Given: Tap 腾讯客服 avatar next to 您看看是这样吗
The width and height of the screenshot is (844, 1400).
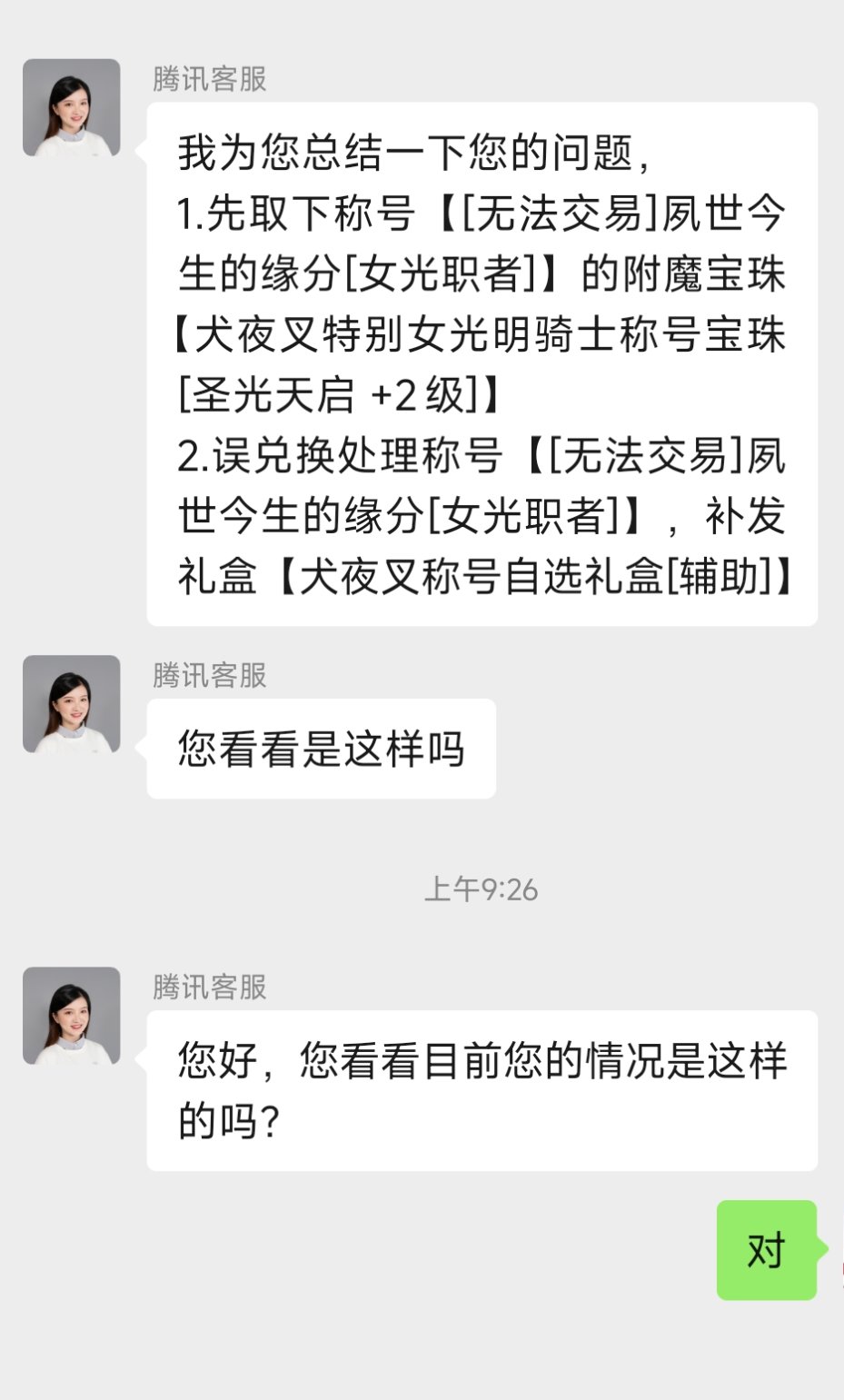Looking at the screenshot, I should click(72, 704).
